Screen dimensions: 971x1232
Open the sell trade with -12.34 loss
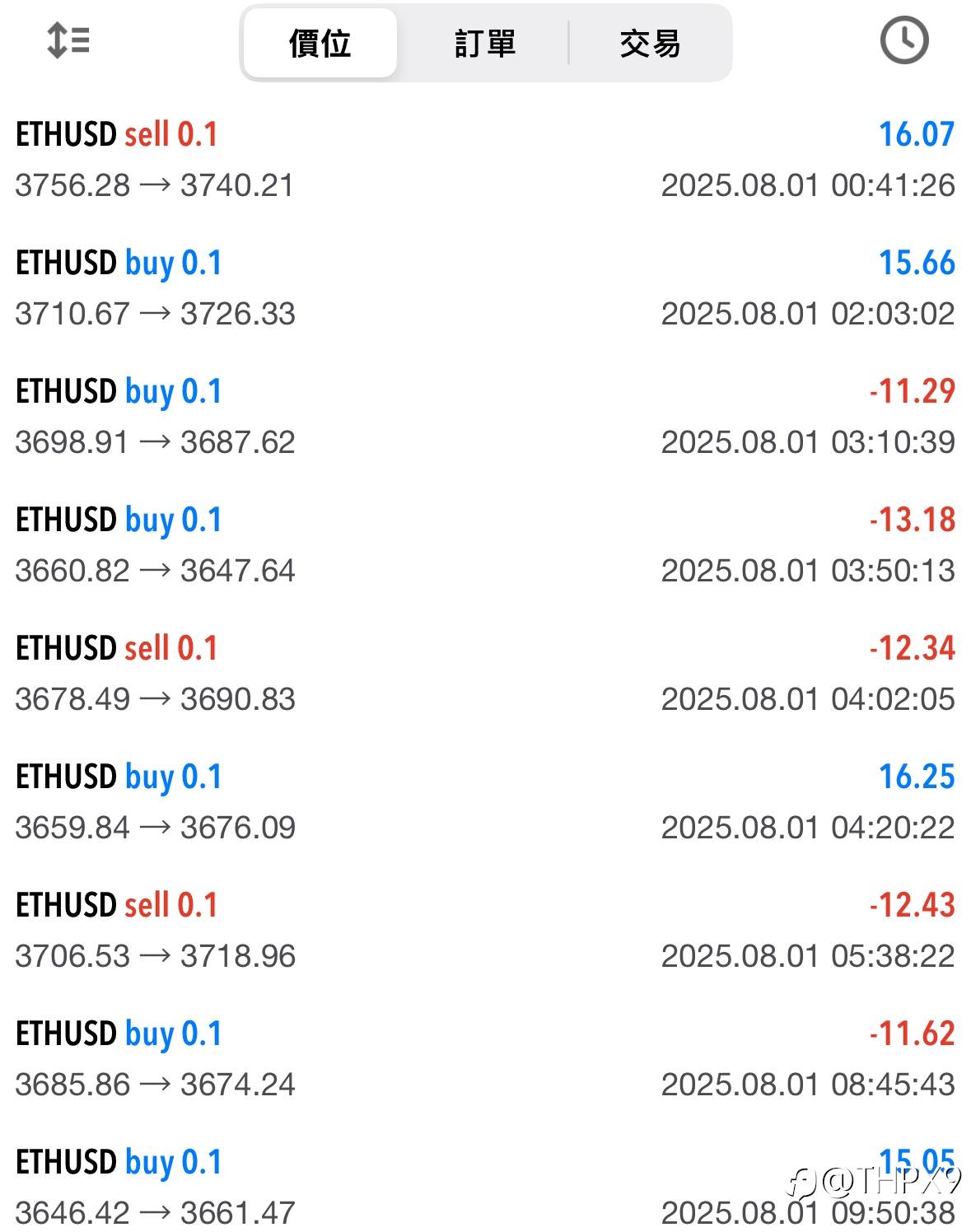coord(485,674)
